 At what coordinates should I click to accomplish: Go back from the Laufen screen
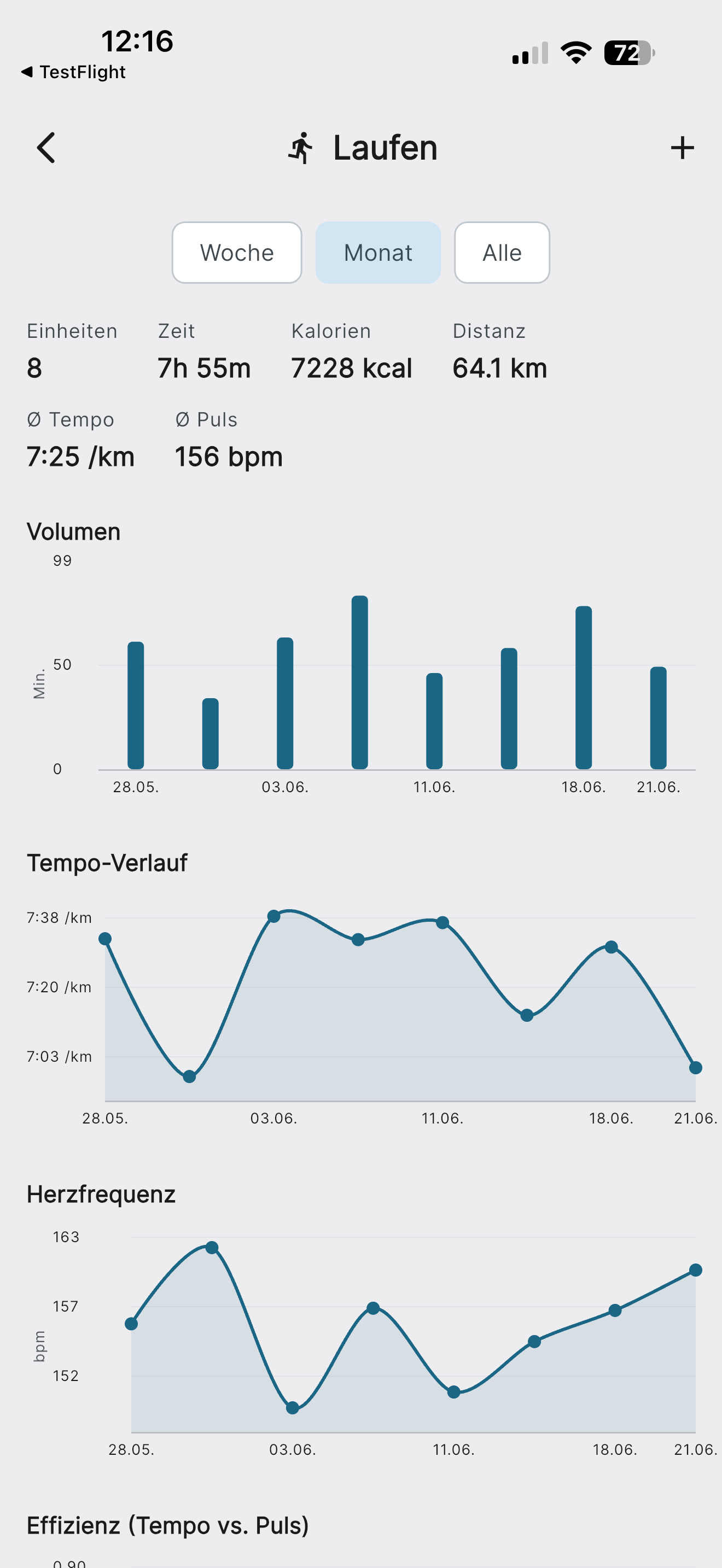coord(45,148)
